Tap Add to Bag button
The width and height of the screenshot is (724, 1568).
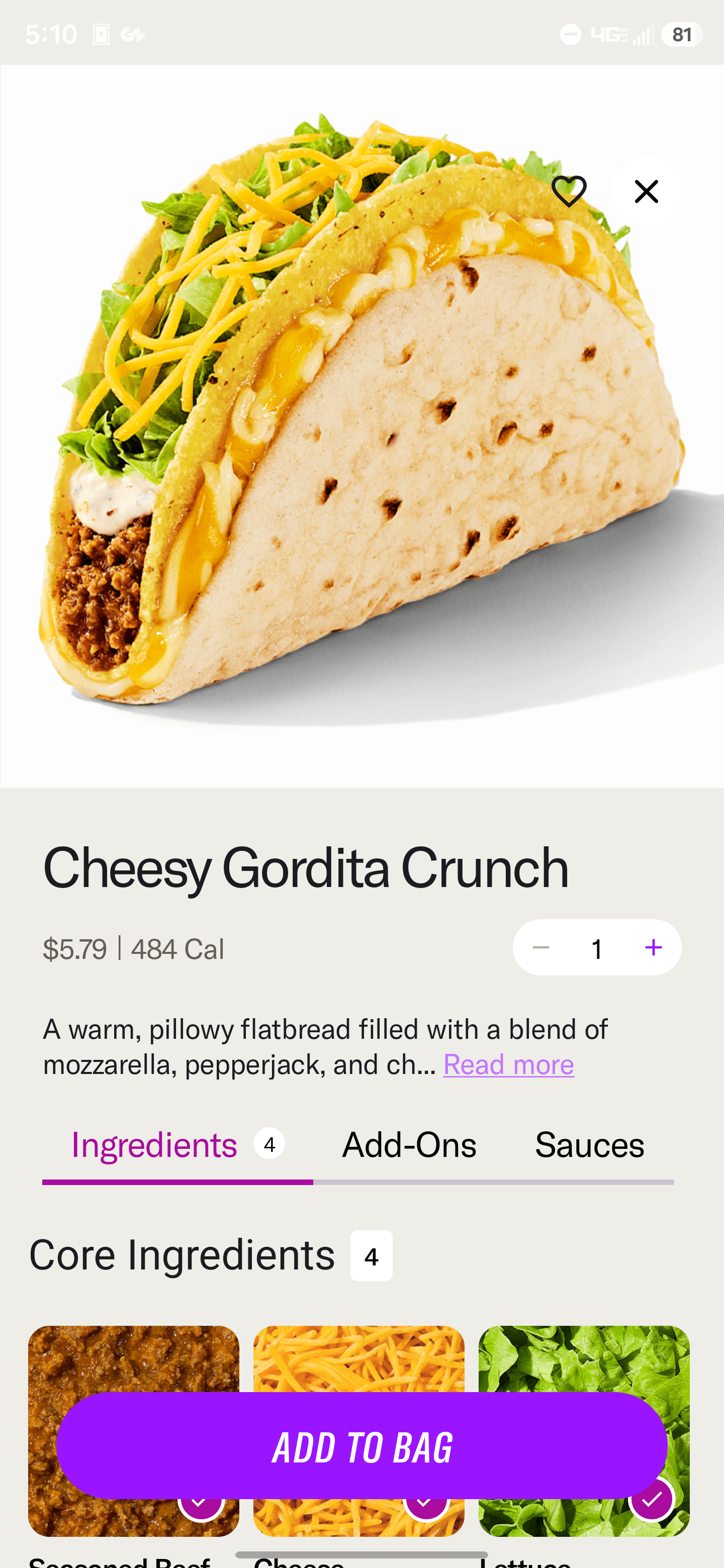pos(361,1446)
